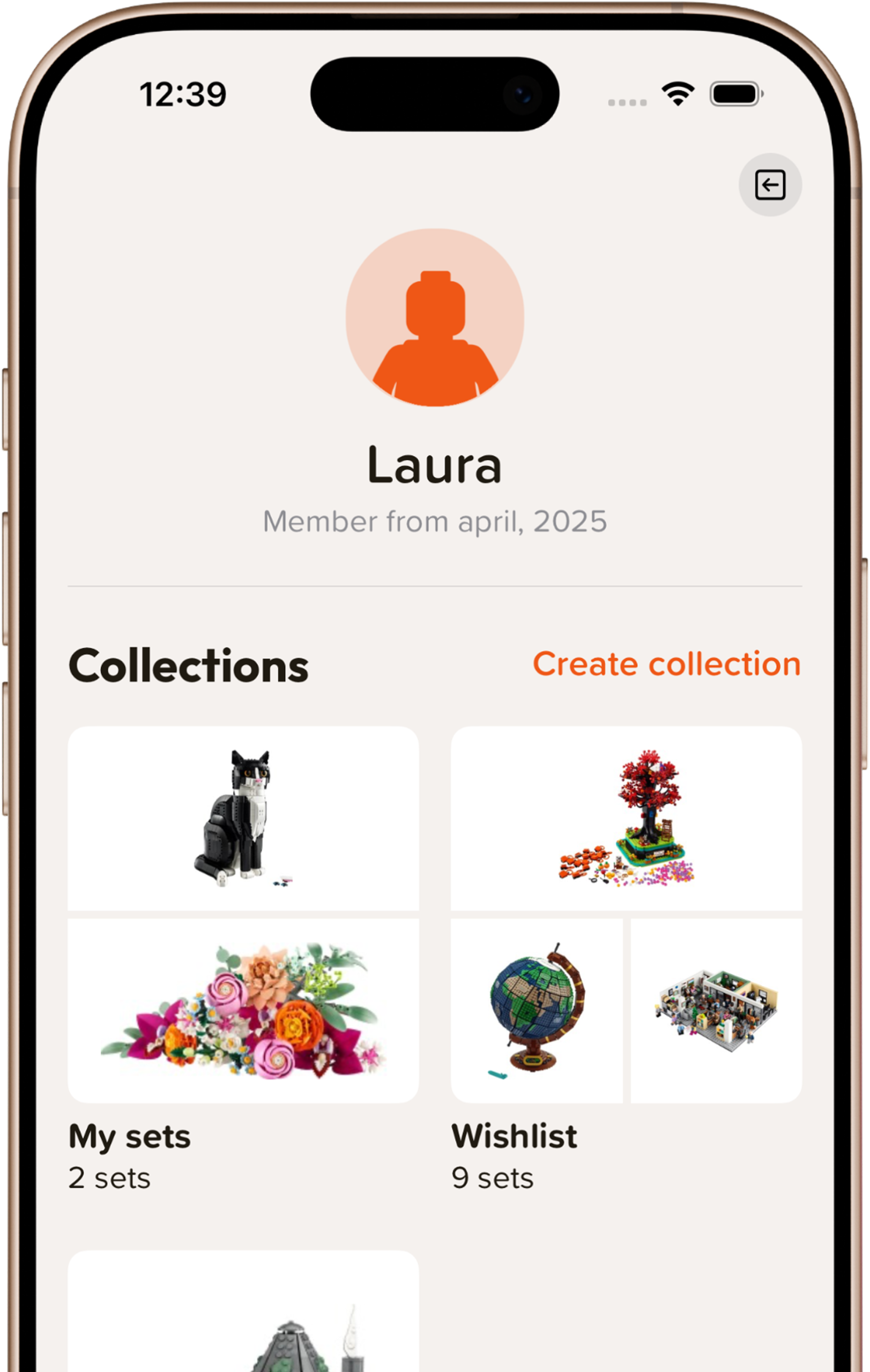
Task: Open the Wishlist collection
Action: click(626, 914)
